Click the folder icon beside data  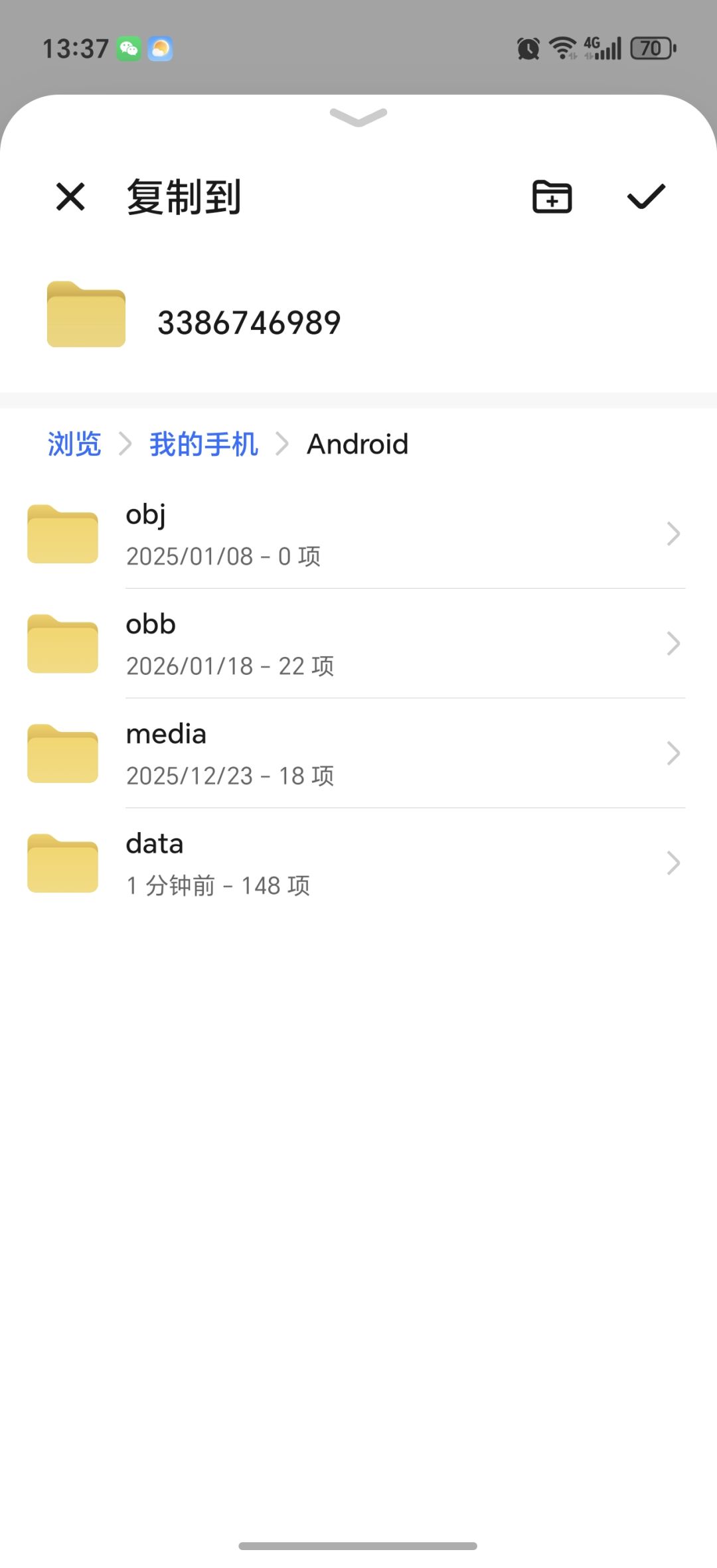62,863
